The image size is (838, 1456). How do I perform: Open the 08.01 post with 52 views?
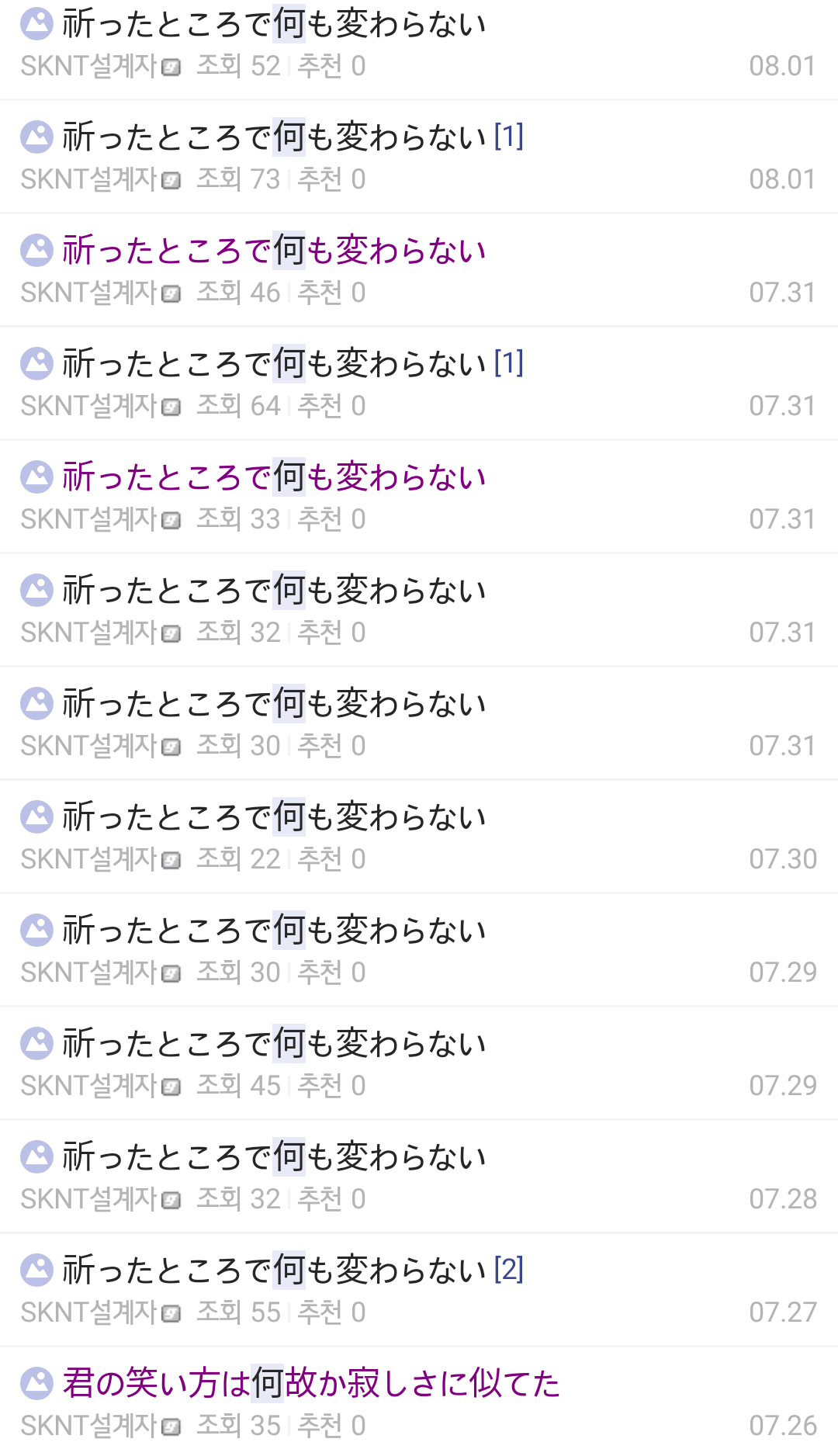(x=274, y=25)
